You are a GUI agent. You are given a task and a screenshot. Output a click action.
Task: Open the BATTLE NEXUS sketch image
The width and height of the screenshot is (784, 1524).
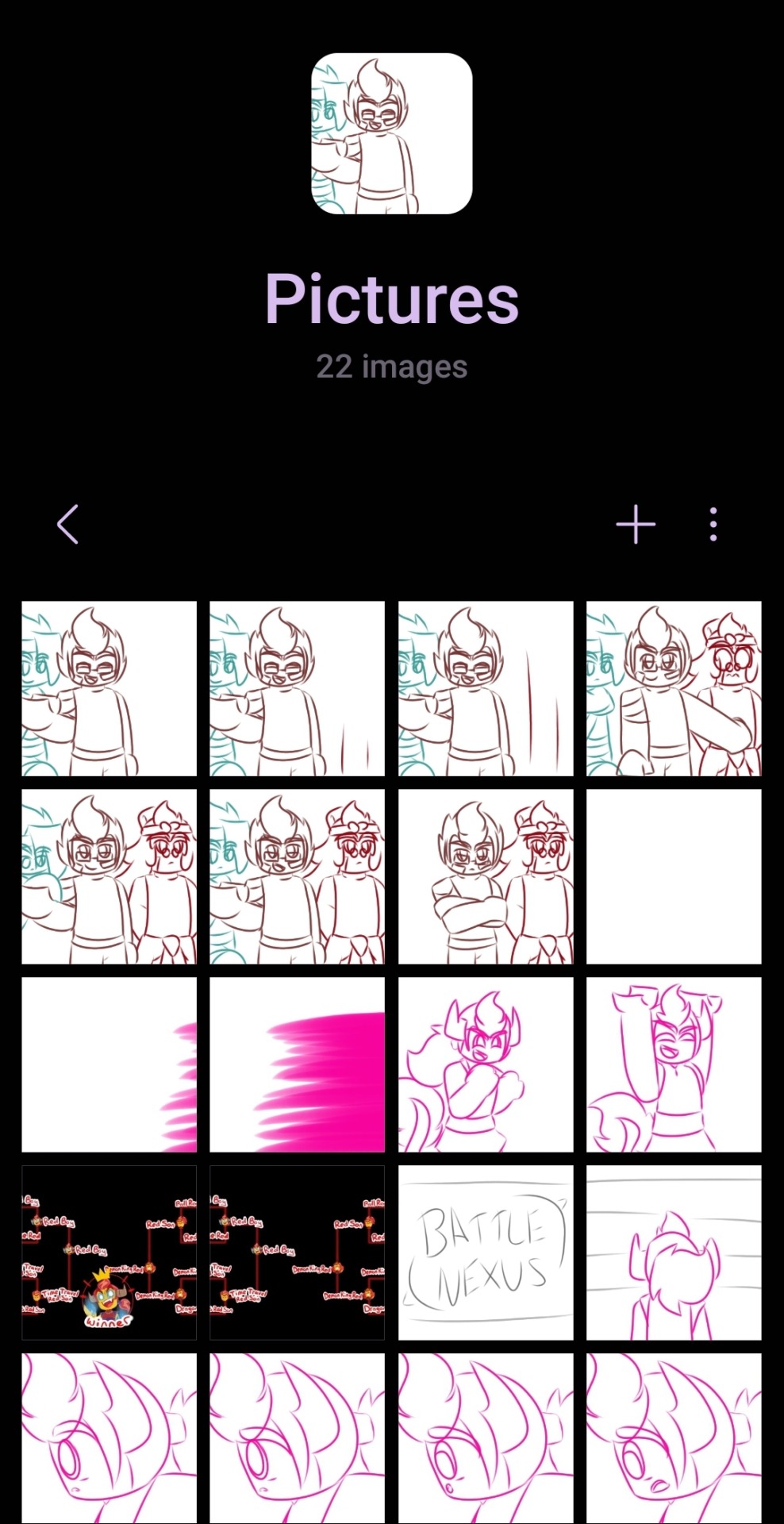tap(485, 1253)
